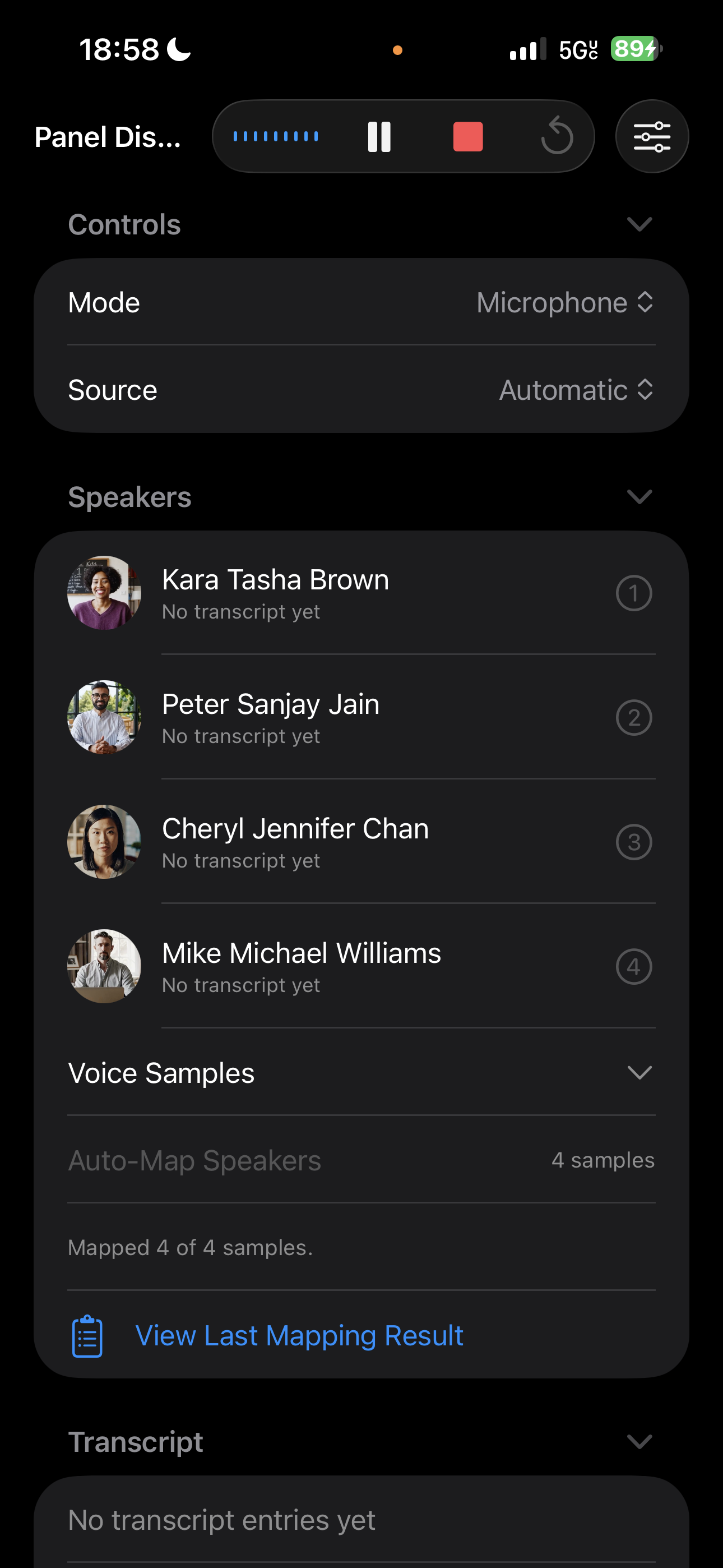This screenshot has width=723, height=1568.
Task: Tap the restart arrow icon
Action: click(557, 136)
